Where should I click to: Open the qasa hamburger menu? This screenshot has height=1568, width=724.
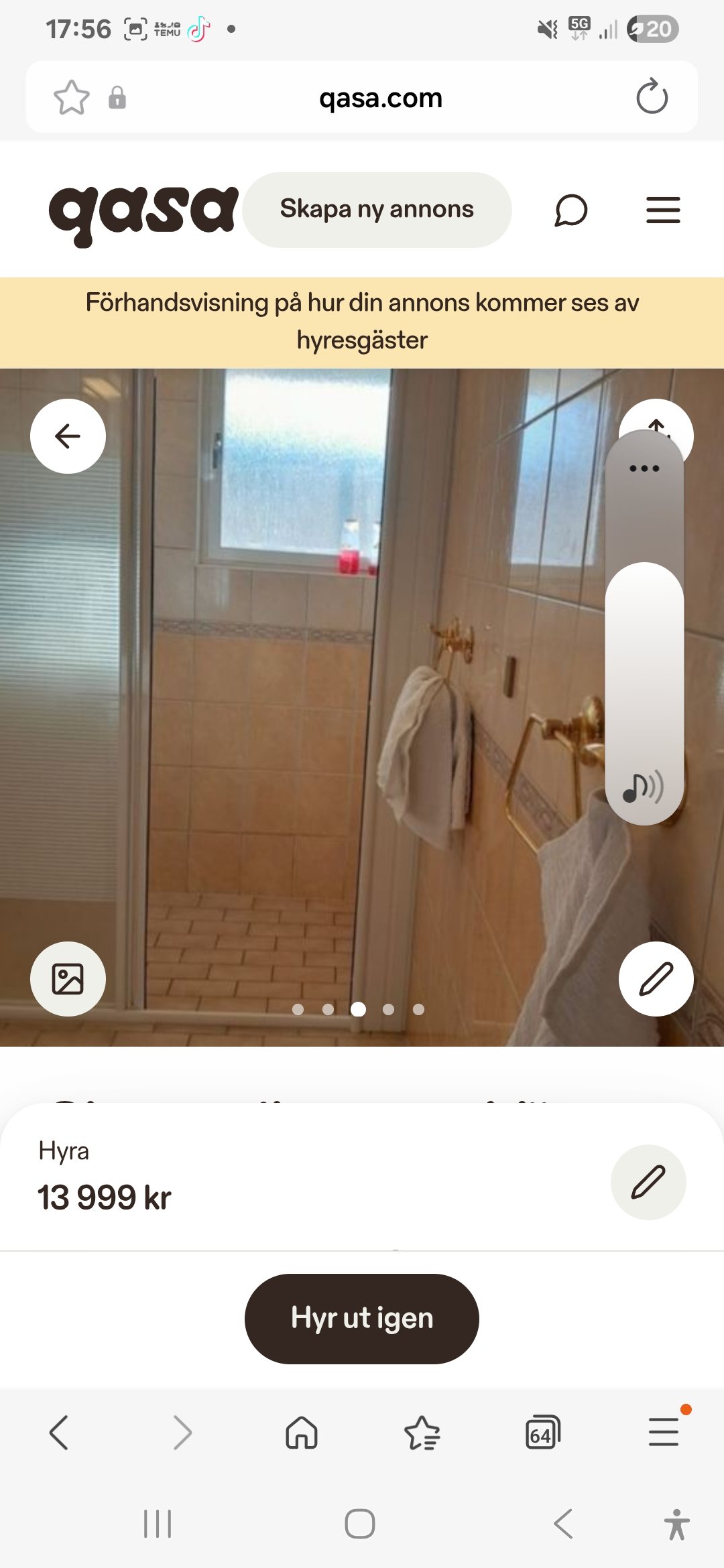[x=663, y=210]
